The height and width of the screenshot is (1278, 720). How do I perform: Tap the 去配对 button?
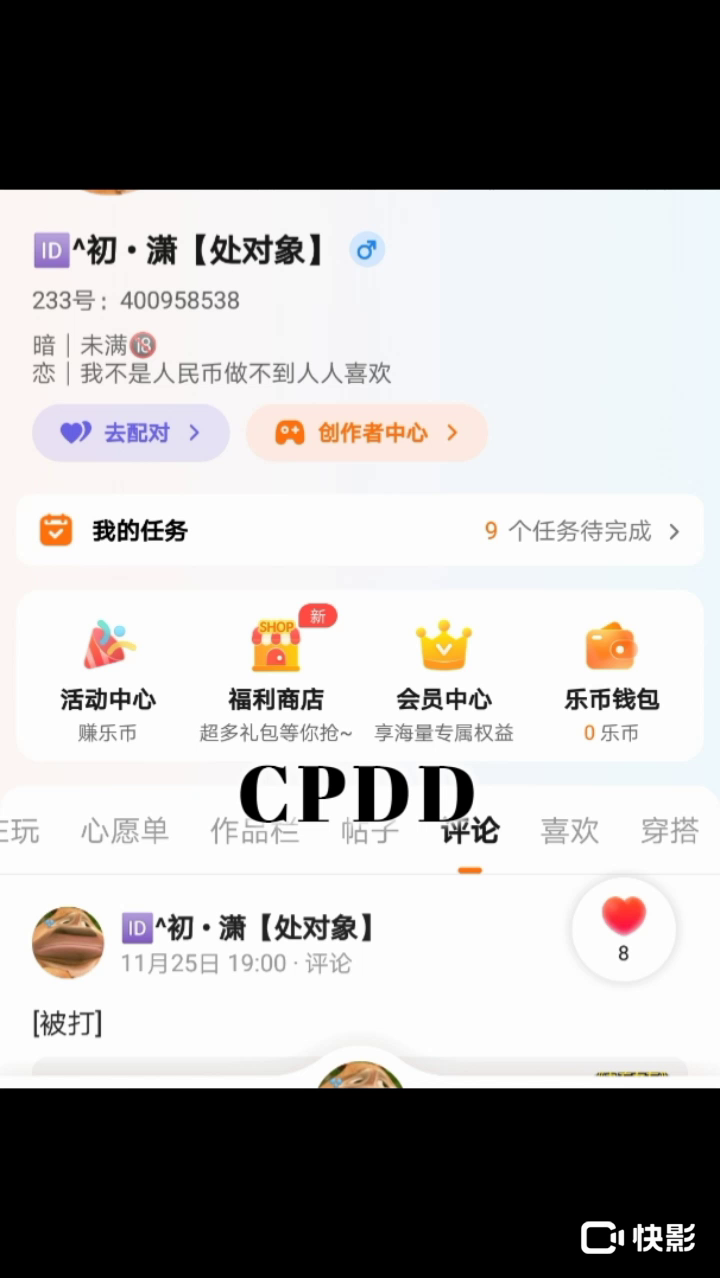[131, 433]
